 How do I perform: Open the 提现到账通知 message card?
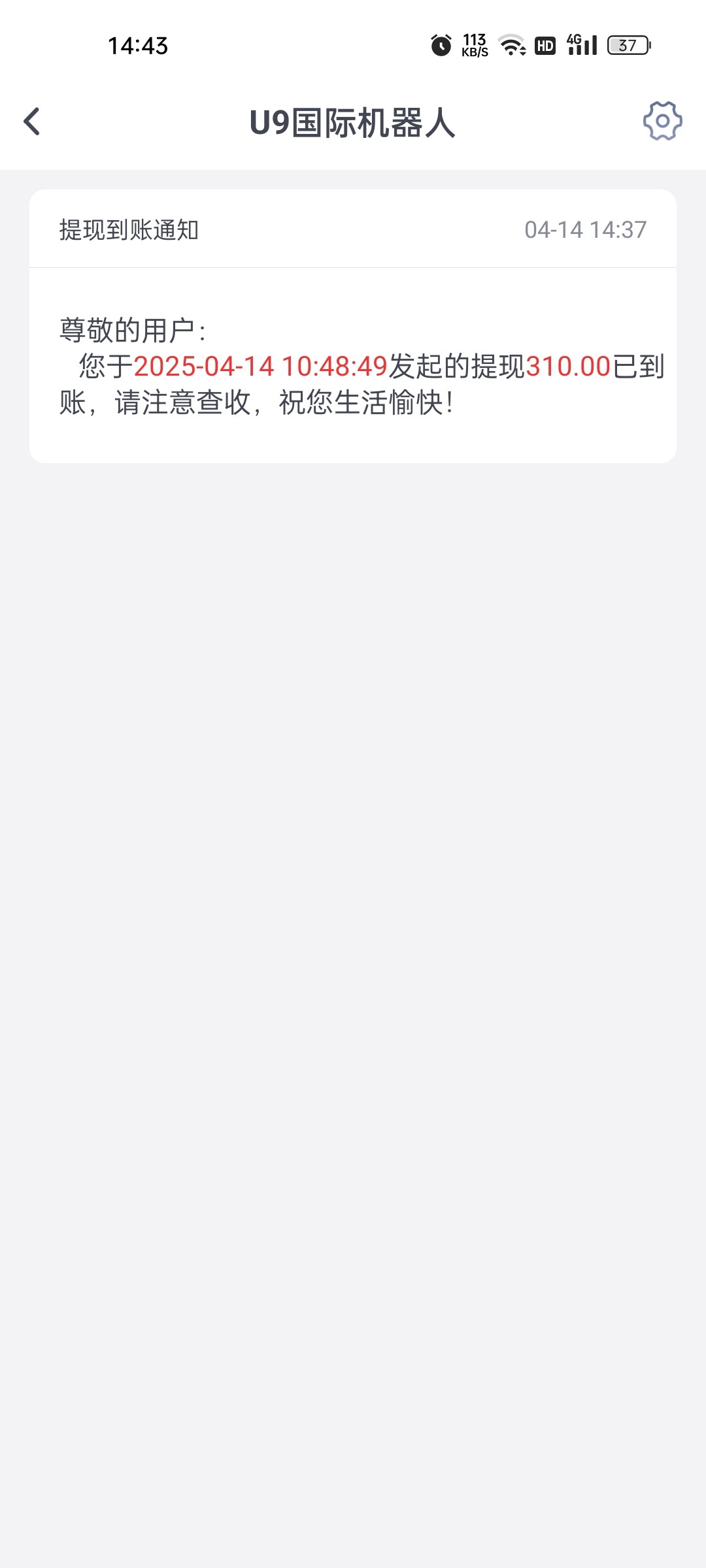point(353,326)
